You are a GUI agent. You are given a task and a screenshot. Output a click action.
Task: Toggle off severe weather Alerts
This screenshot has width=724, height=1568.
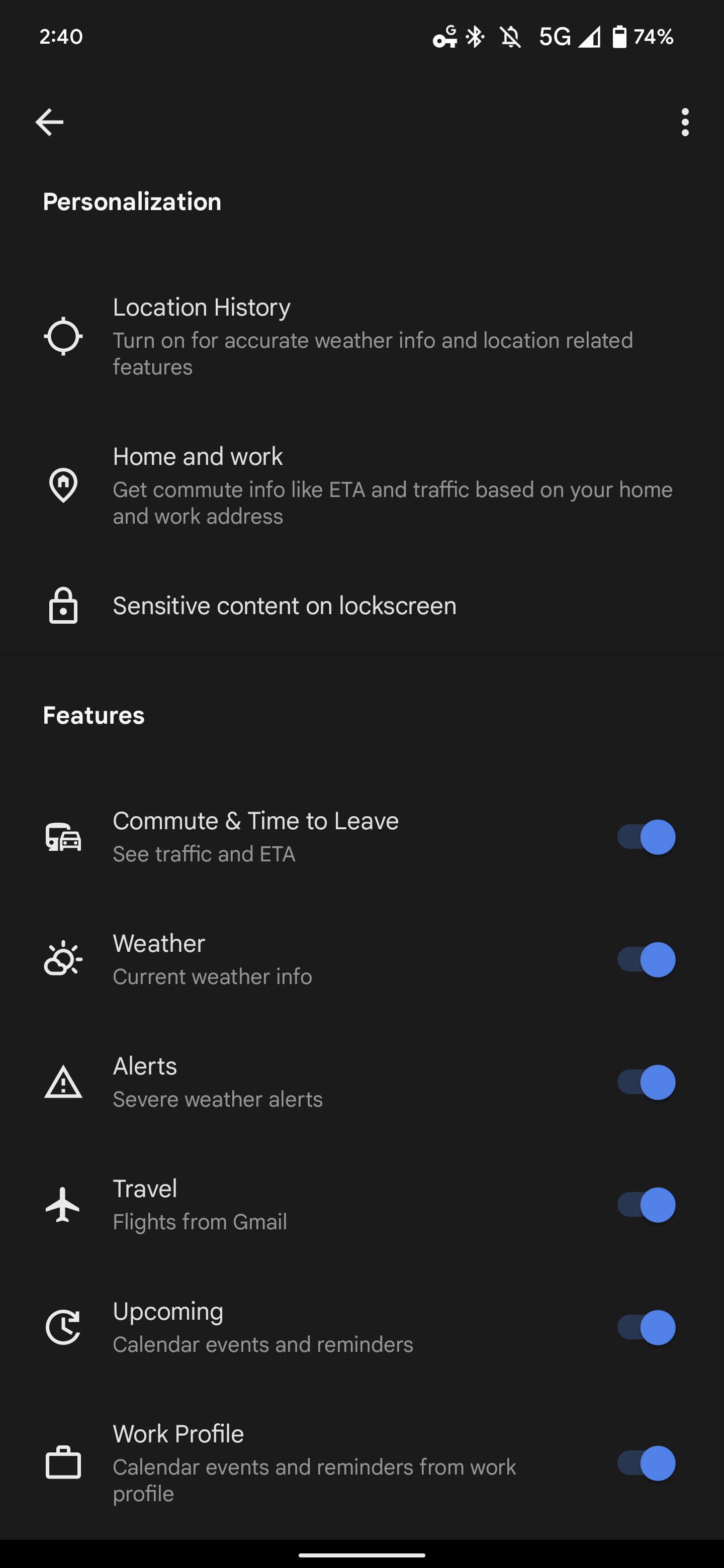[646, 1082]
